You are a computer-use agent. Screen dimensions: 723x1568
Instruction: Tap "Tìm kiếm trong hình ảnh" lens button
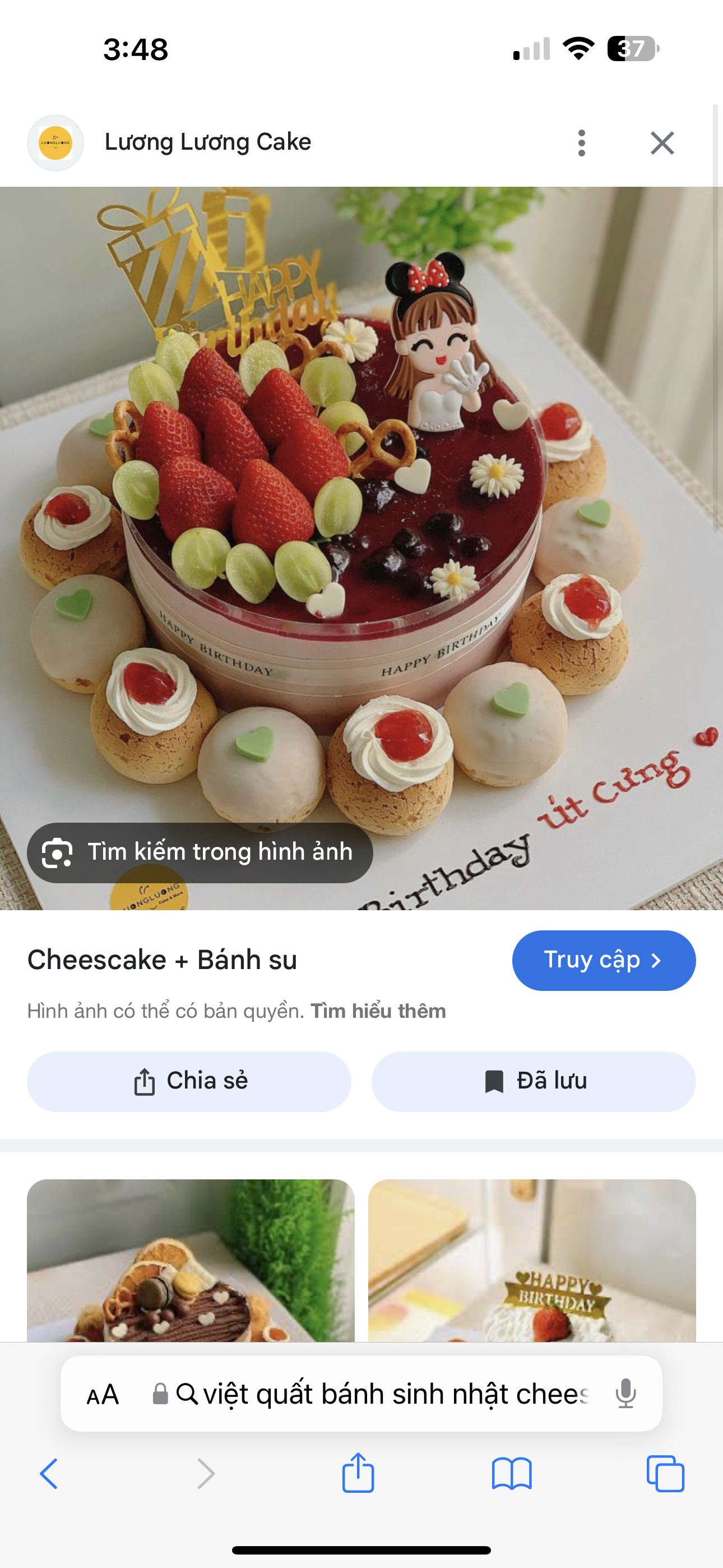pos(200,852)
